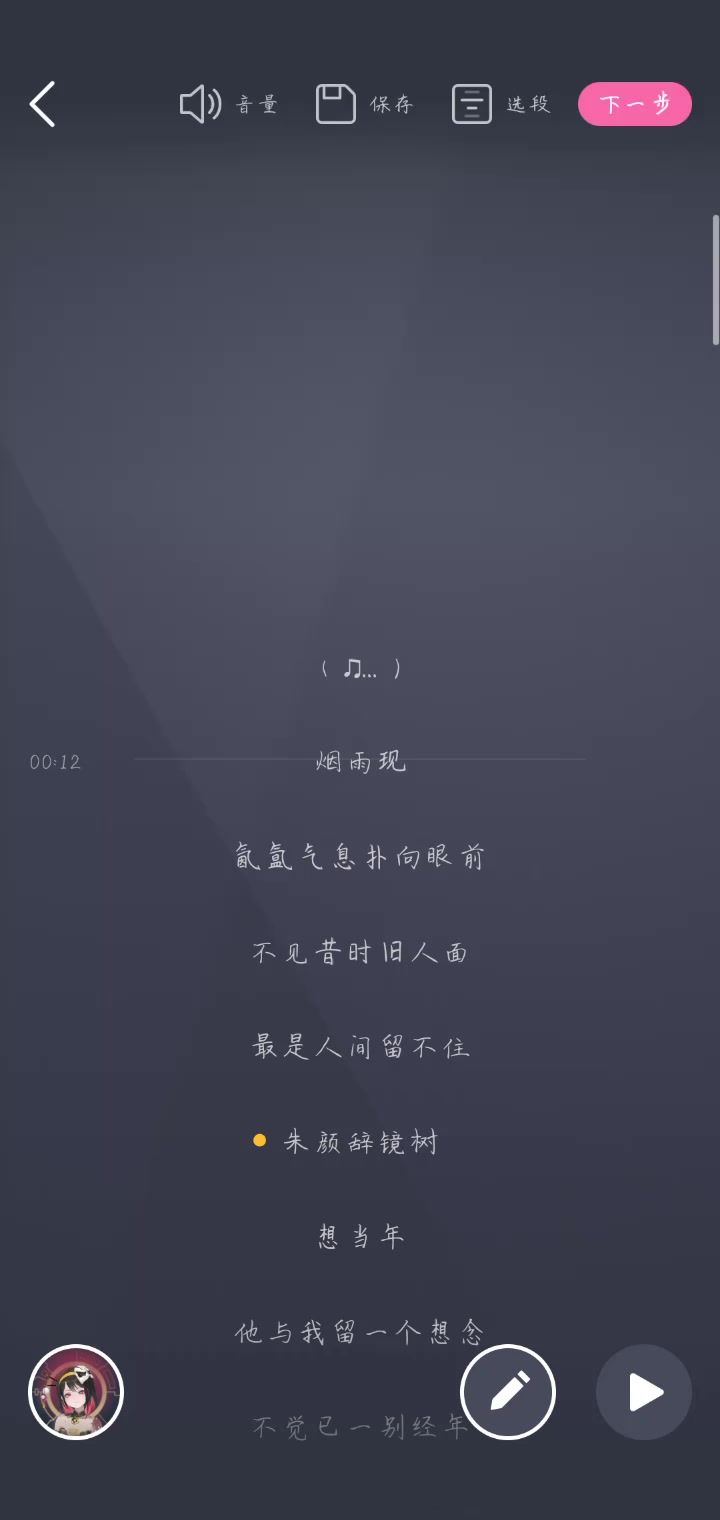720x1520 pixels.
Task: Jump to lyric 不见昔时旧人面
Action: 360,952
